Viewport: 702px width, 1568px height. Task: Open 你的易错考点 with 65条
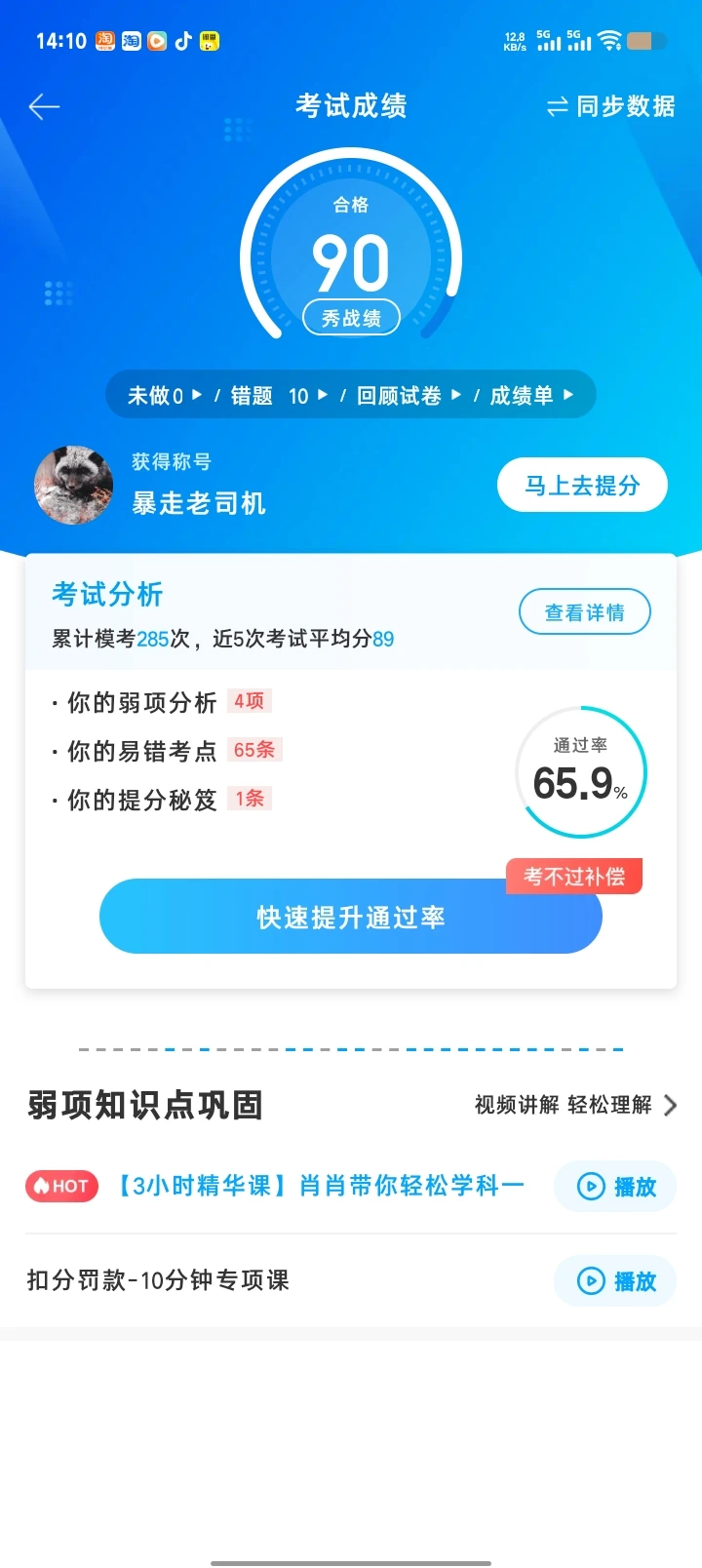[x=166, y=751]
